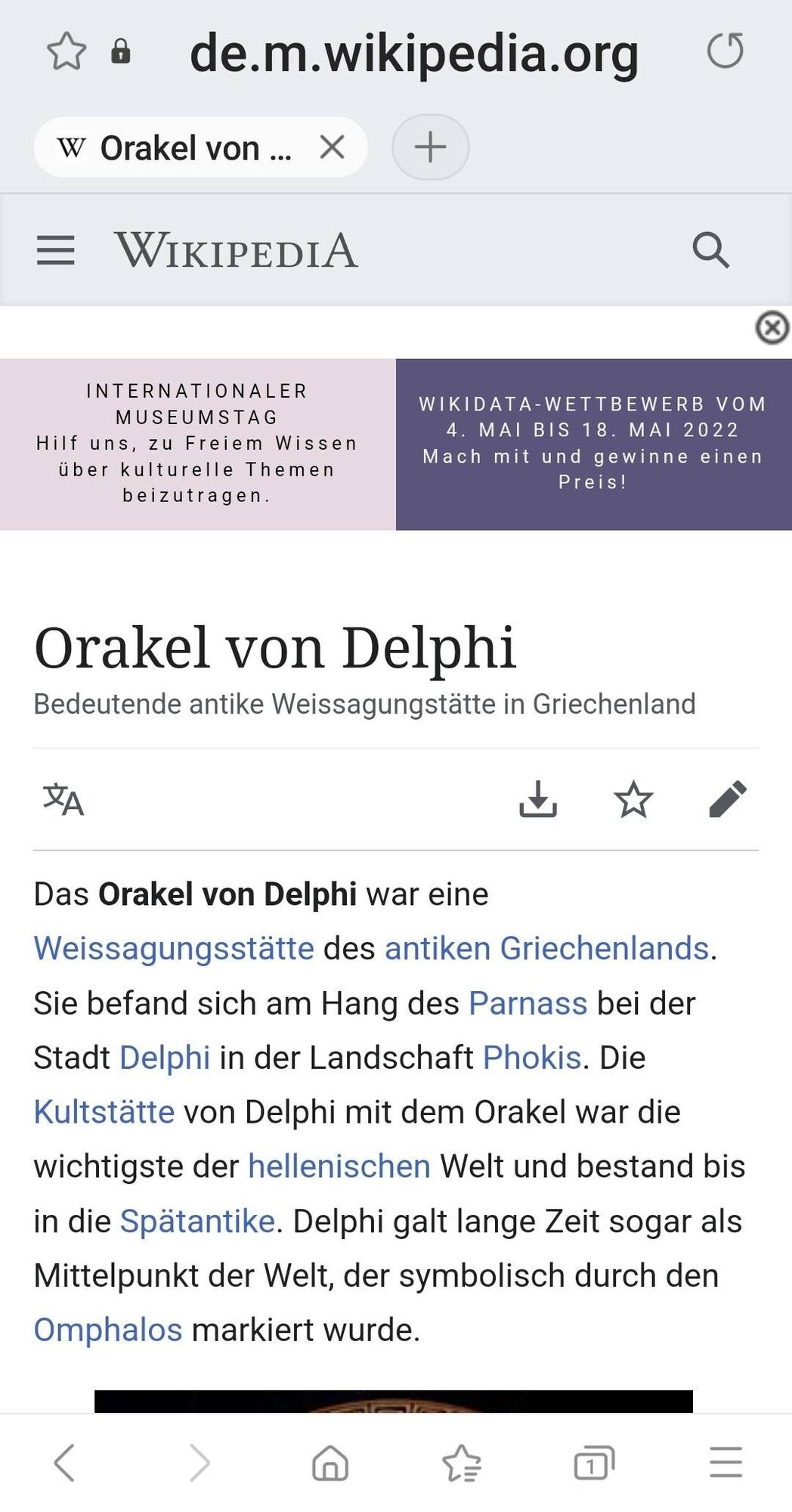Open the Internationaler Museumstag banner
This screenshot has width=792, height=1512.
point(197,444)
